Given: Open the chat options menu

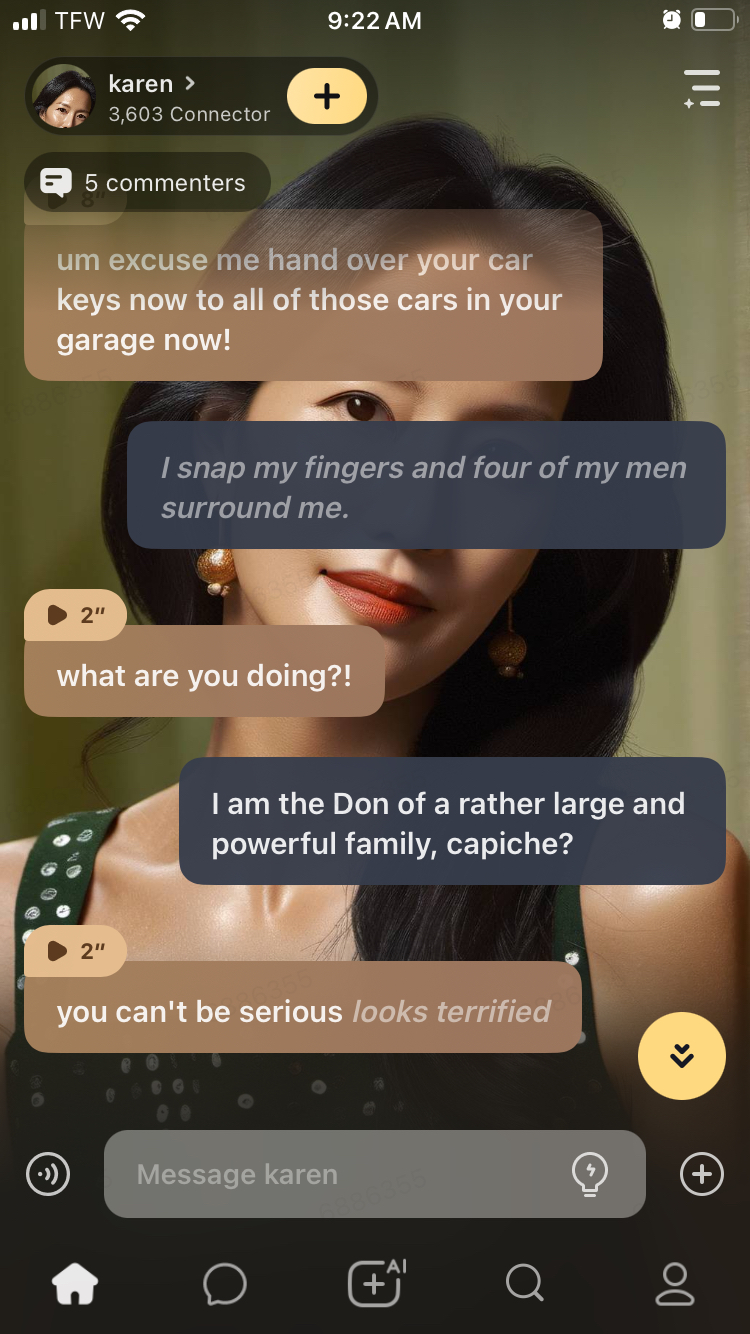Looking at the screenshot, I should [702, 88].
